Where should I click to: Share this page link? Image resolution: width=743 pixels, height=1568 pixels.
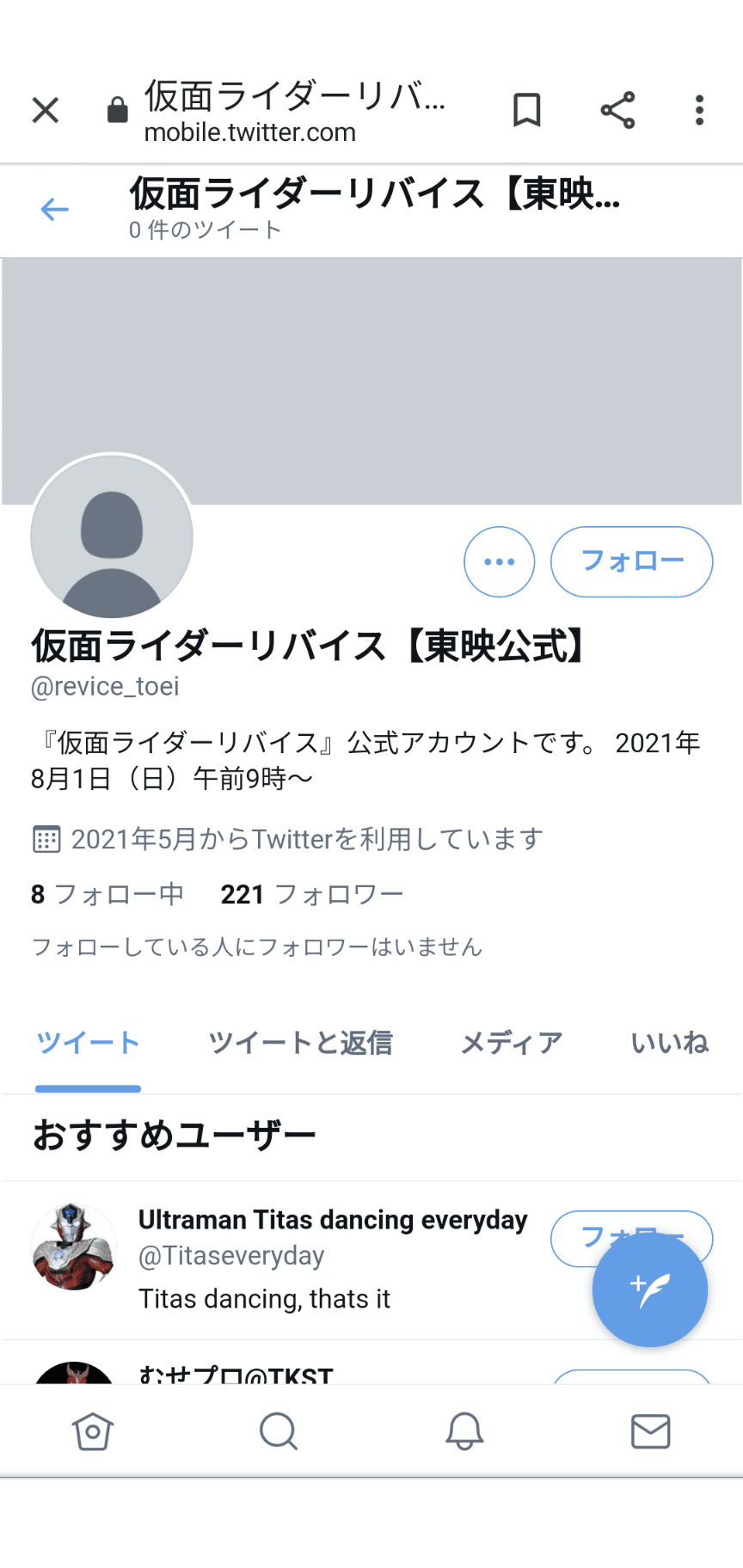[617, 110]
